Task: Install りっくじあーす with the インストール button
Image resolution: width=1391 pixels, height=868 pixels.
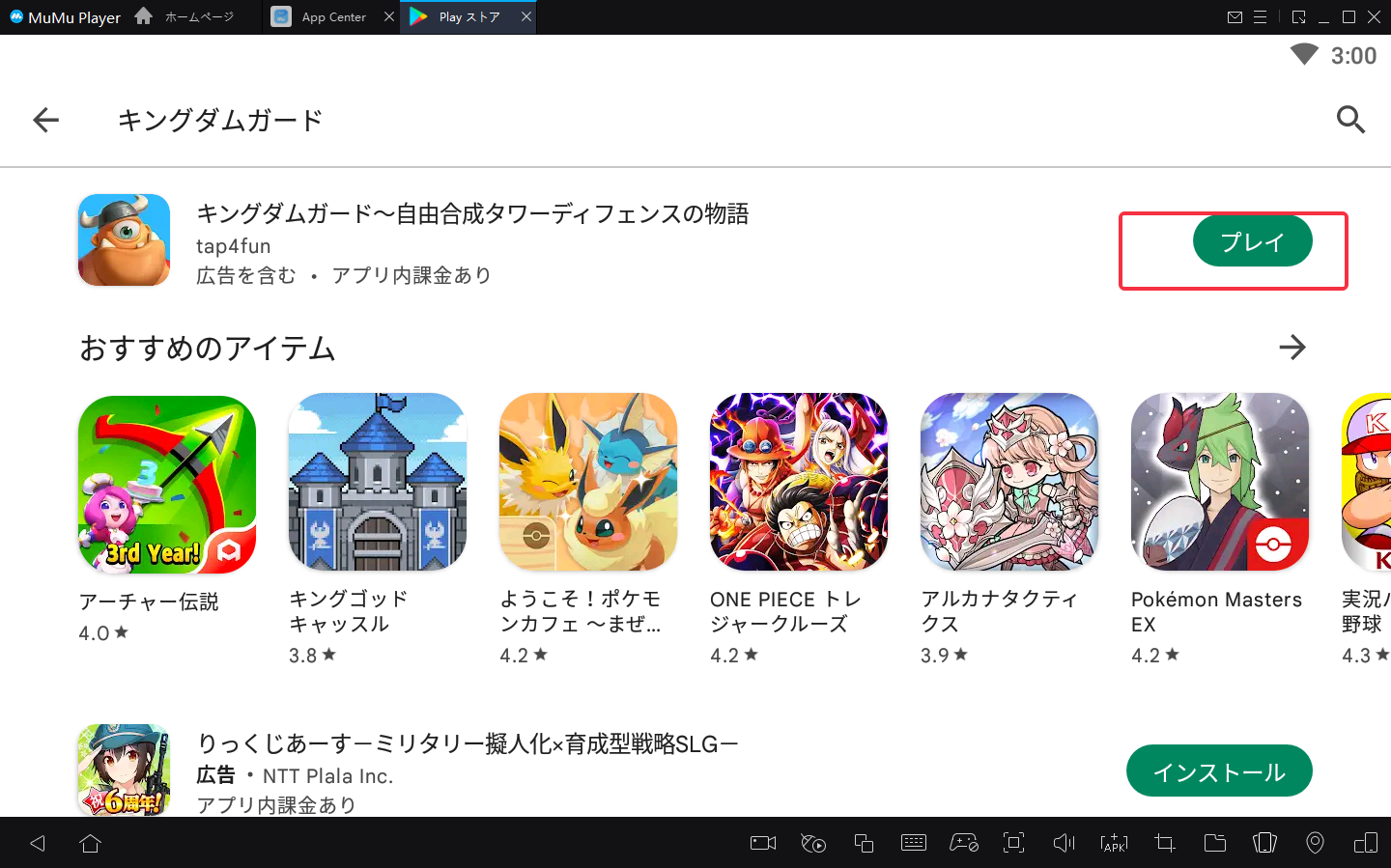Action: [1219, 771]
